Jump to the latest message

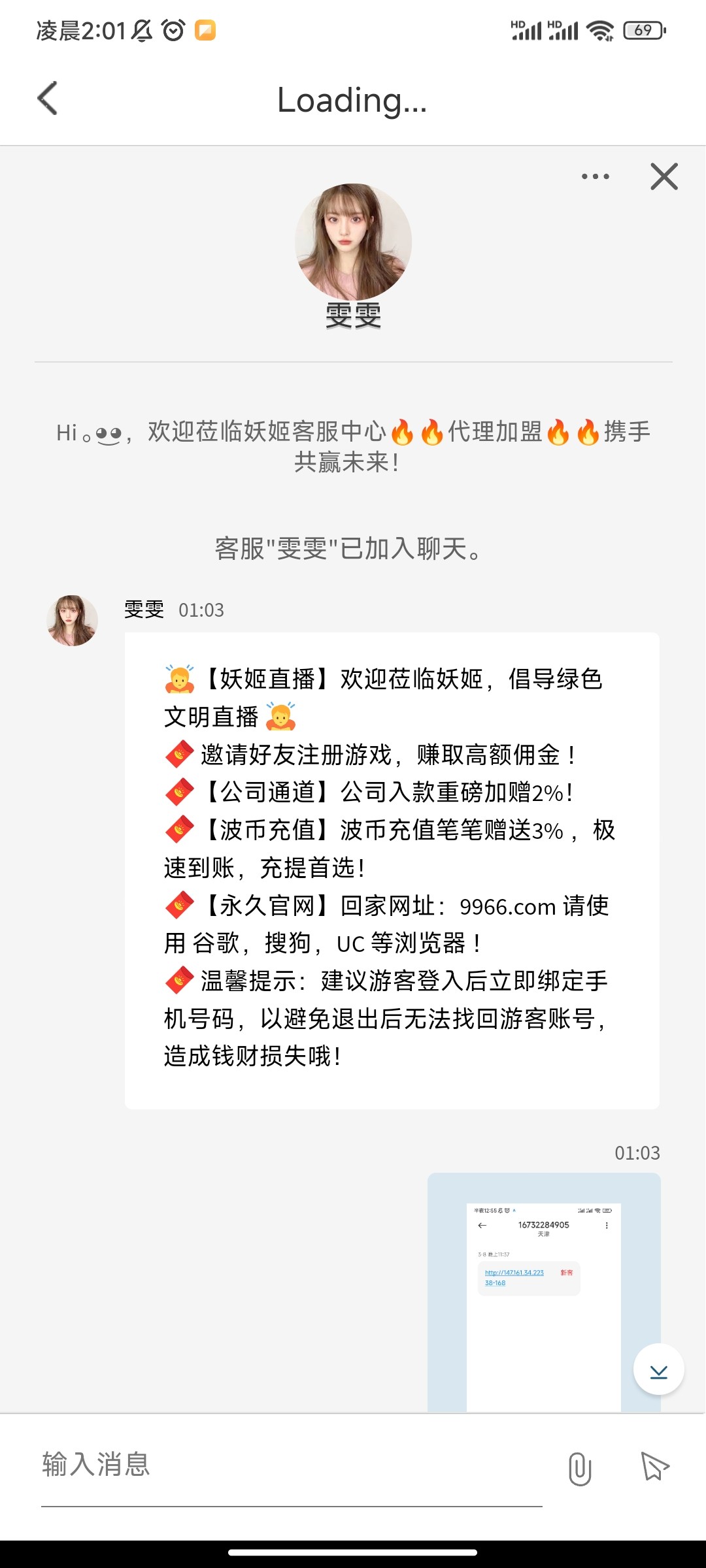tap(658, 1369)
